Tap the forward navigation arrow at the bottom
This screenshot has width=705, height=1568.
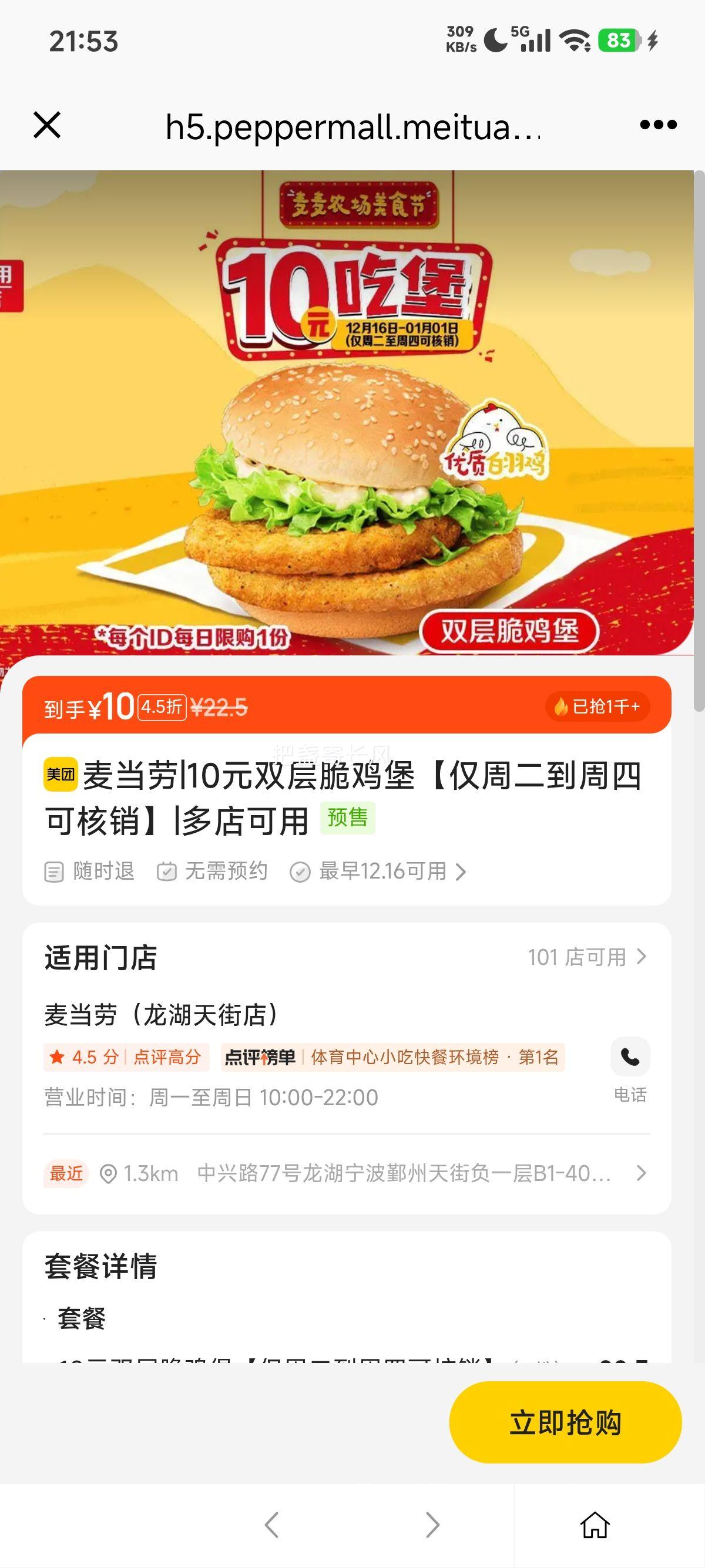(432, 1526)
